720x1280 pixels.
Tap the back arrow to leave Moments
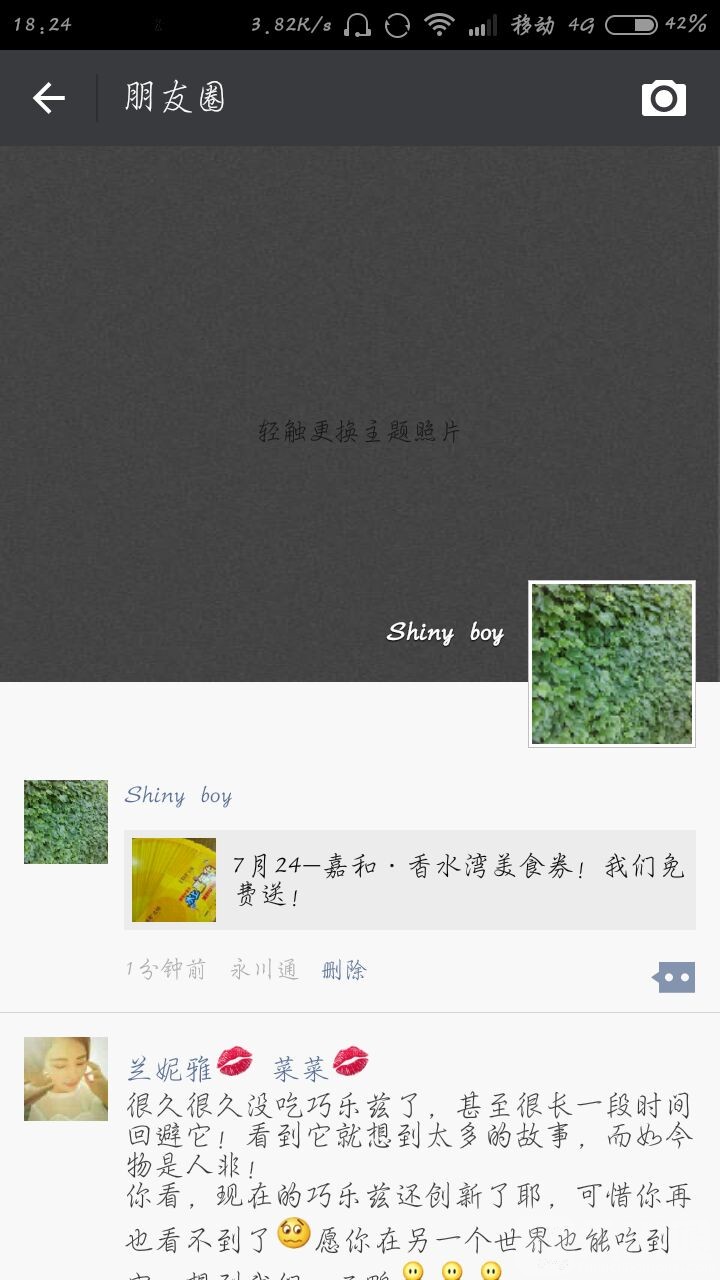(x=47, y=97)
